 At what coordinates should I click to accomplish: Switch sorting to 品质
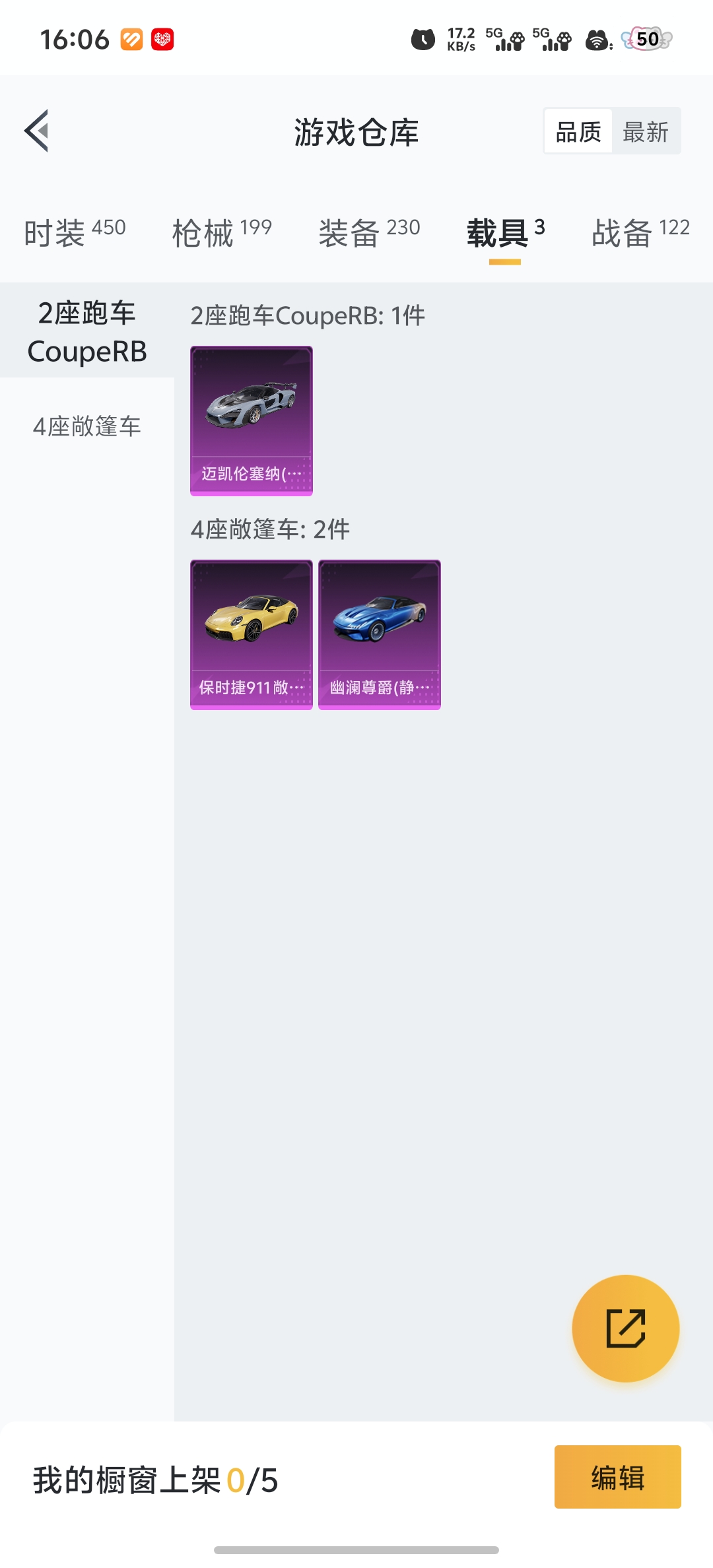tap(577, 131)
